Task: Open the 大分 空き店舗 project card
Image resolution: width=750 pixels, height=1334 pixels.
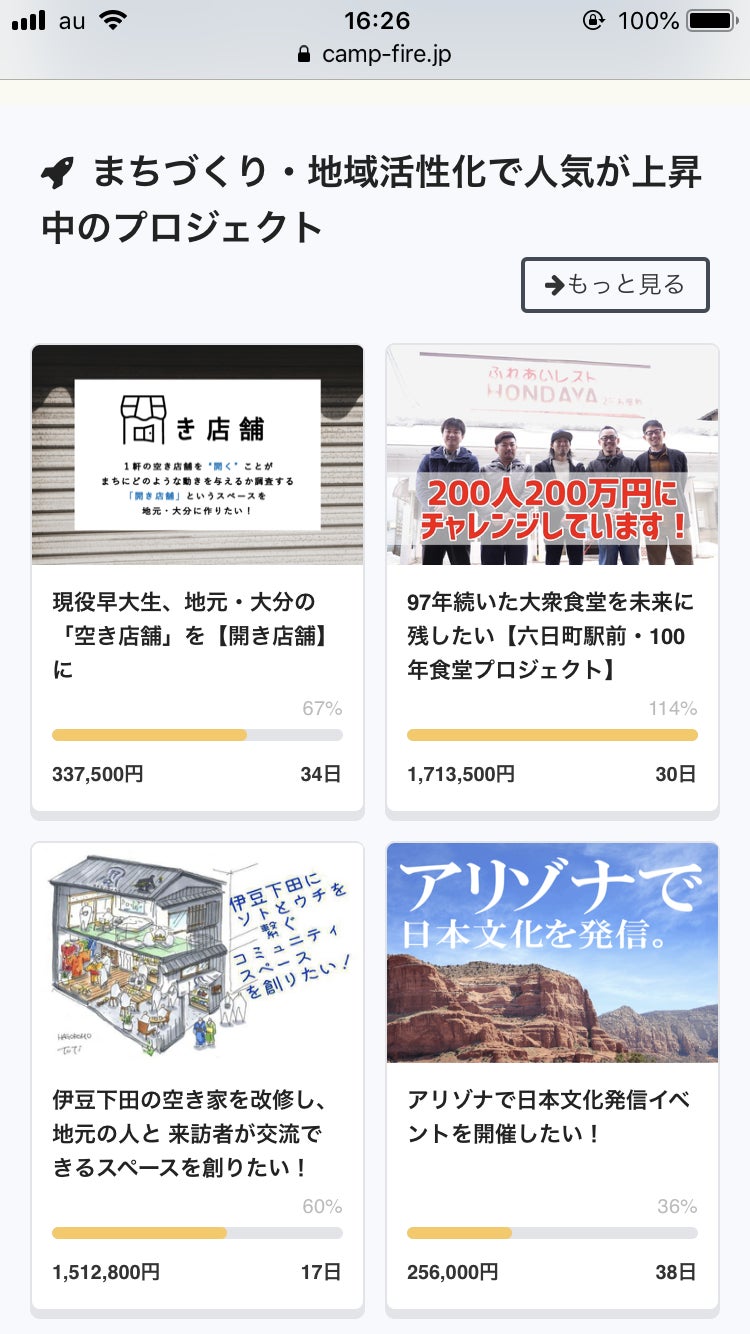Action: pos(197,578)
